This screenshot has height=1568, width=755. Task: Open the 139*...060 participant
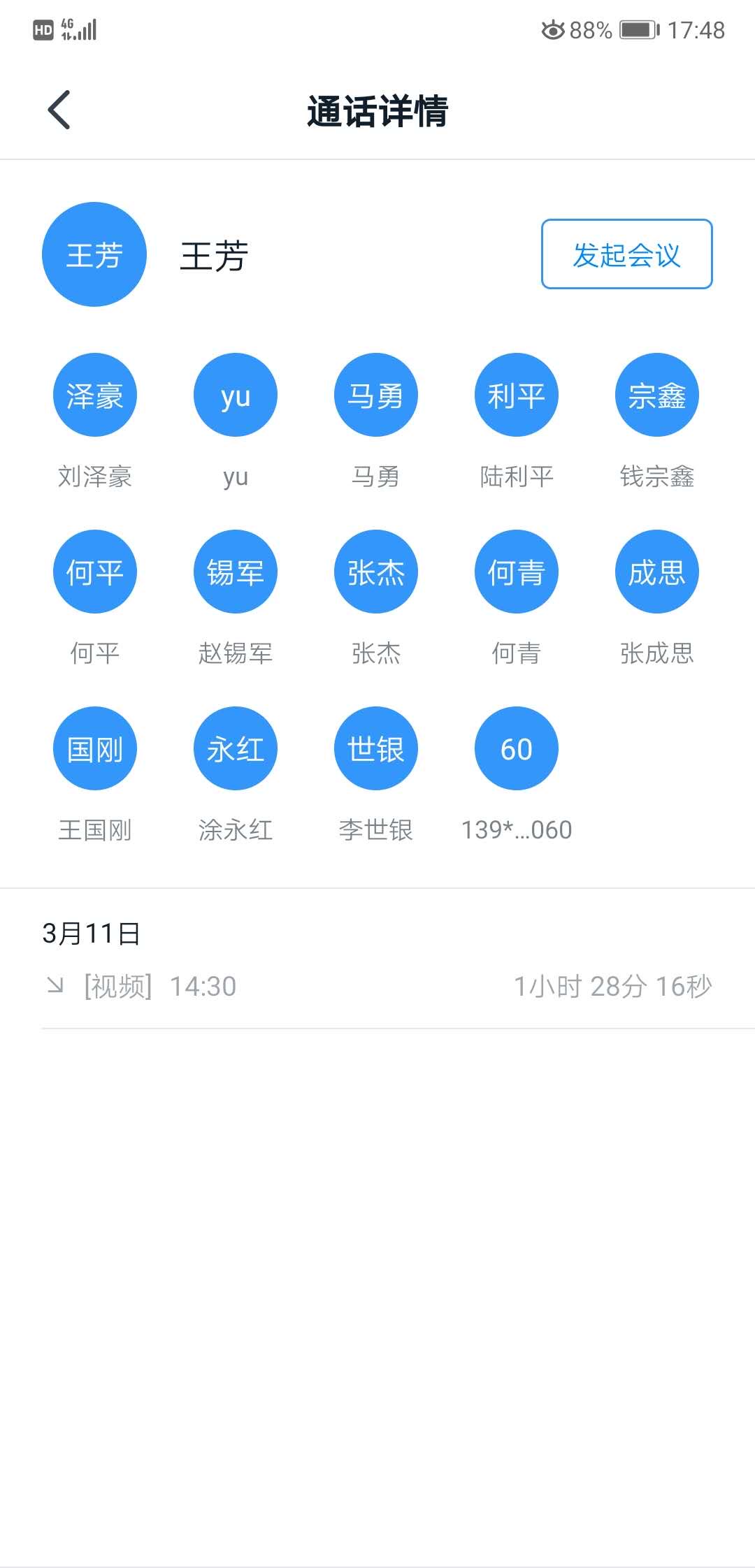(x=517, y=749)
